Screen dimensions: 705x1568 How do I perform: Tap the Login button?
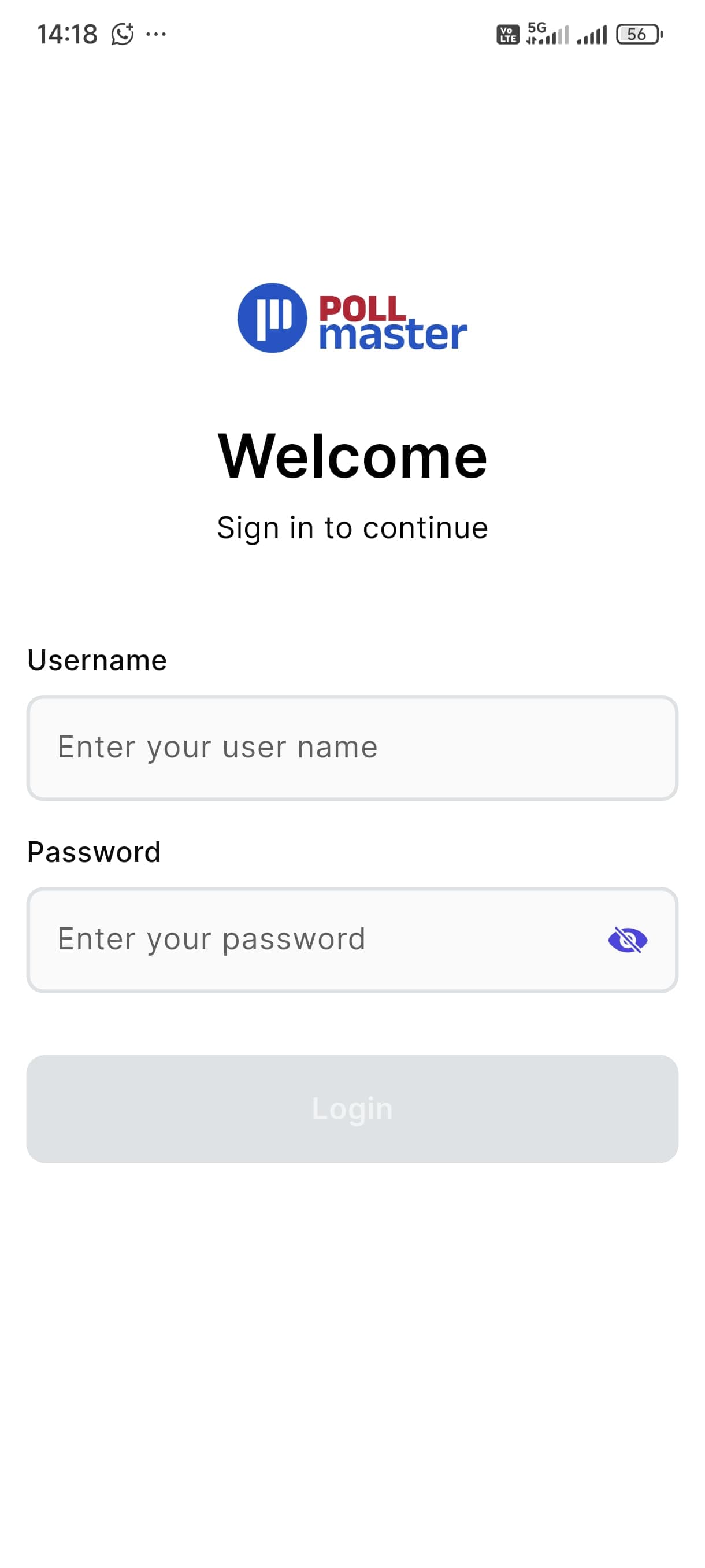(351, 1108)
